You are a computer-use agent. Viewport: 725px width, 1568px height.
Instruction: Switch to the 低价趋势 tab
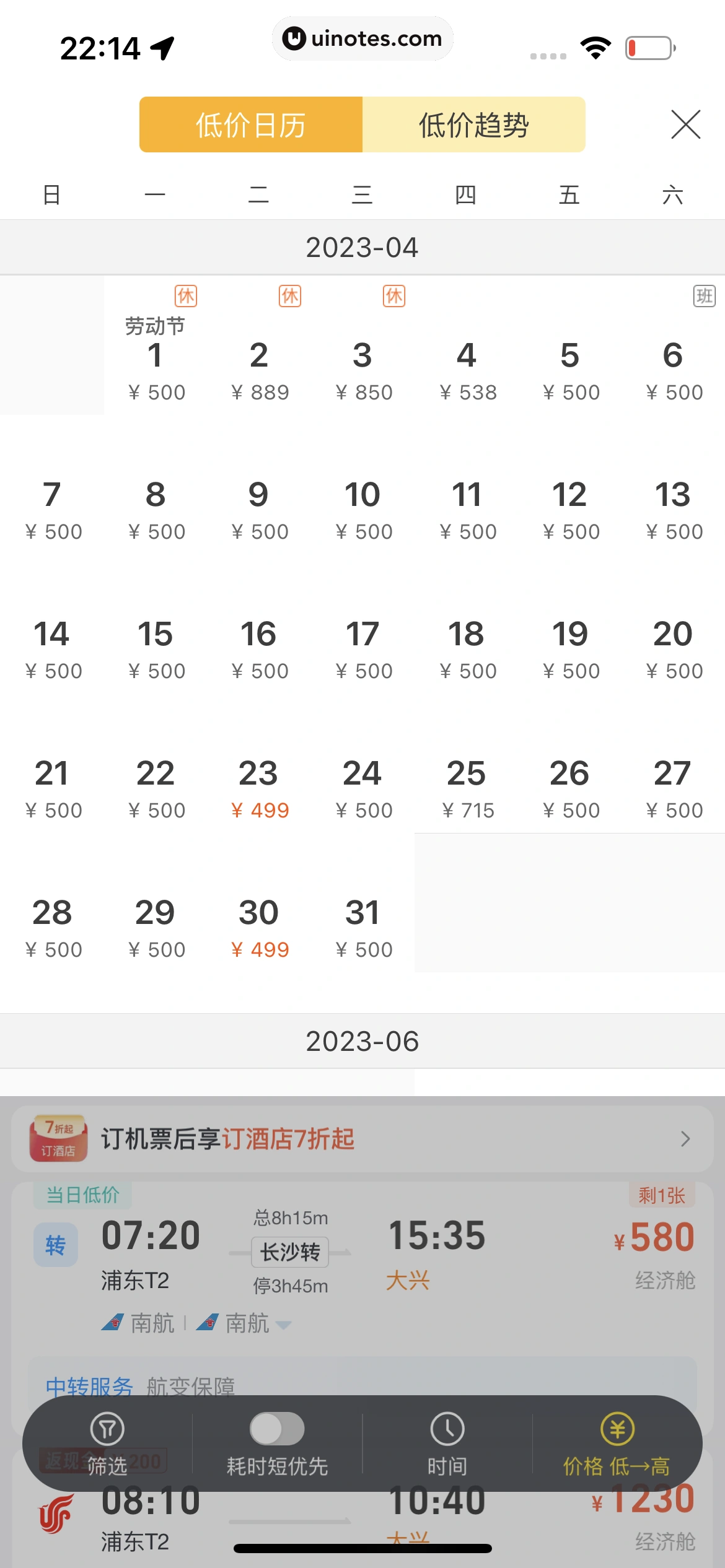point(473,124)
